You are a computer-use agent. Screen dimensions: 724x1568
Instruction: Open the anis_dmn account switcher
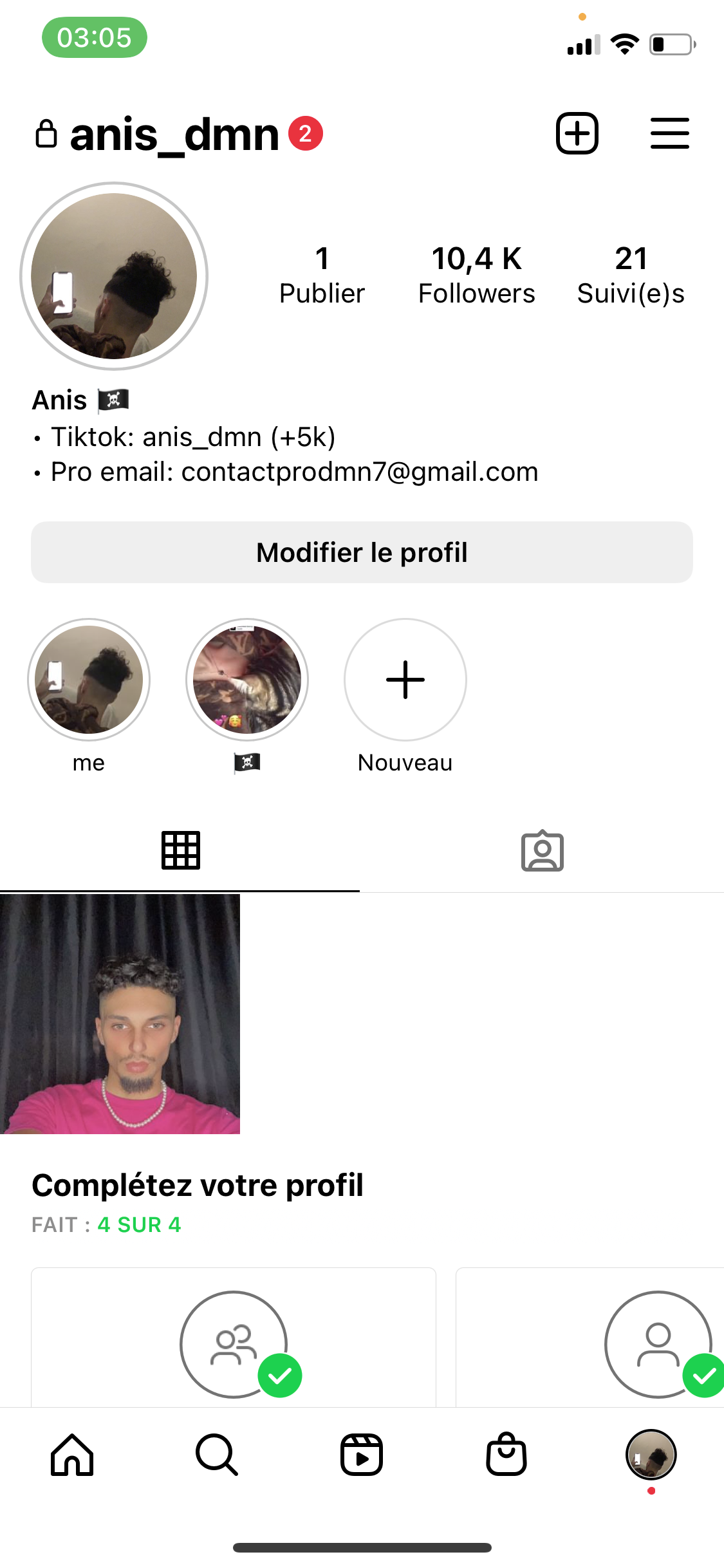(174, 135)
